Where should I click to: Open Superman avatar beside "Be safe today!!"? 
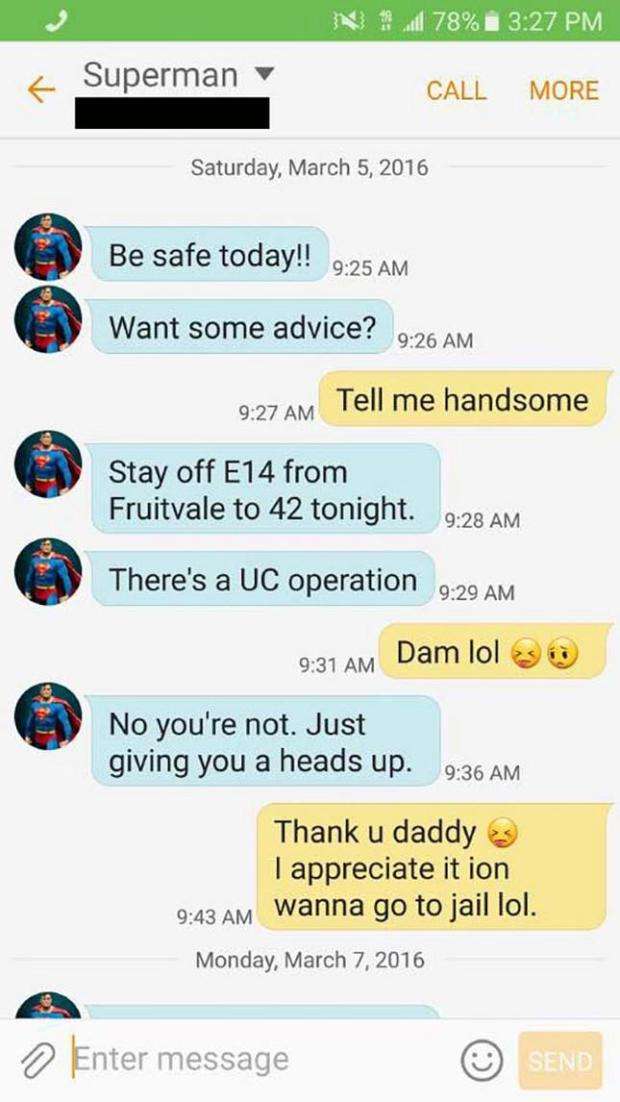(x=48, y=247)
